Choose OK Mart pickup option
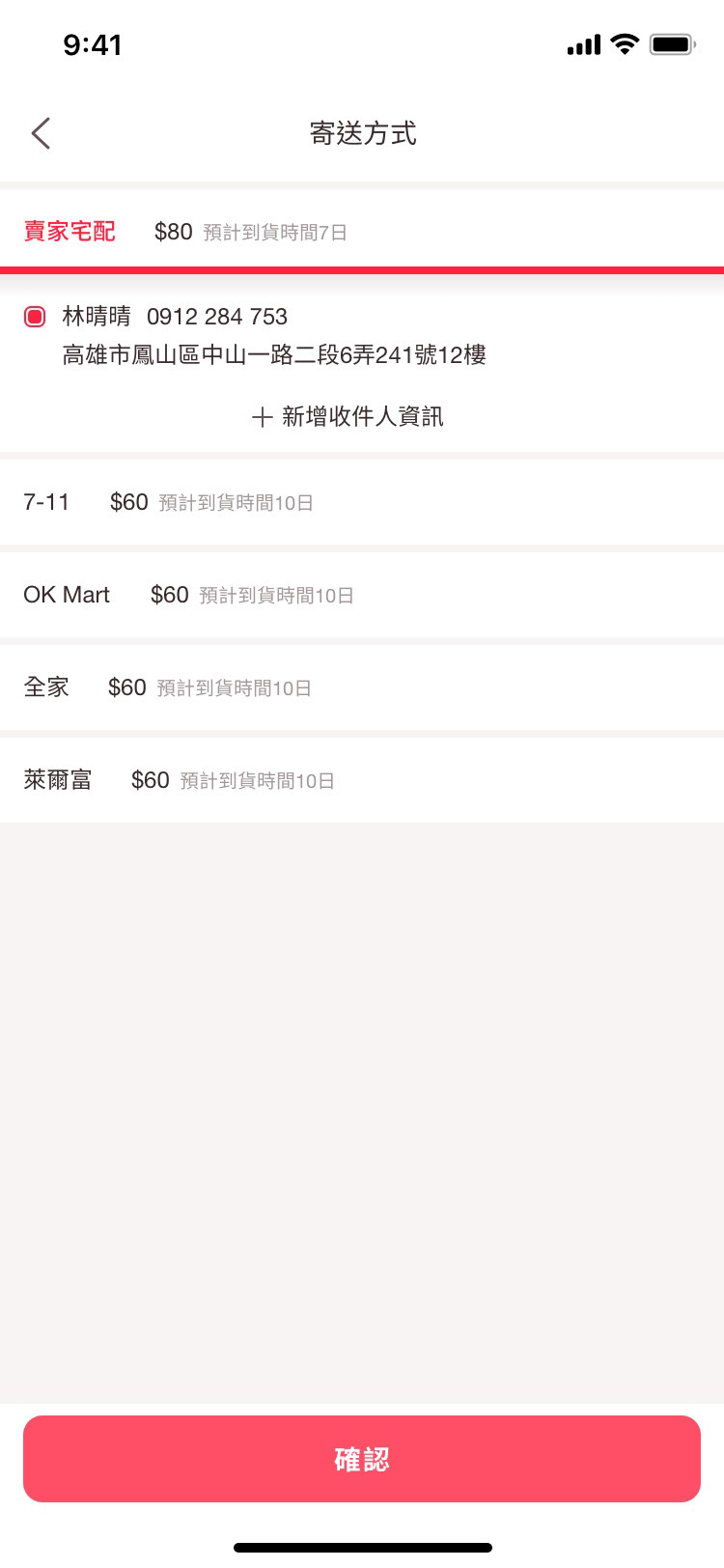This screenshot has height=1568, width=724. tap(362, 595)
